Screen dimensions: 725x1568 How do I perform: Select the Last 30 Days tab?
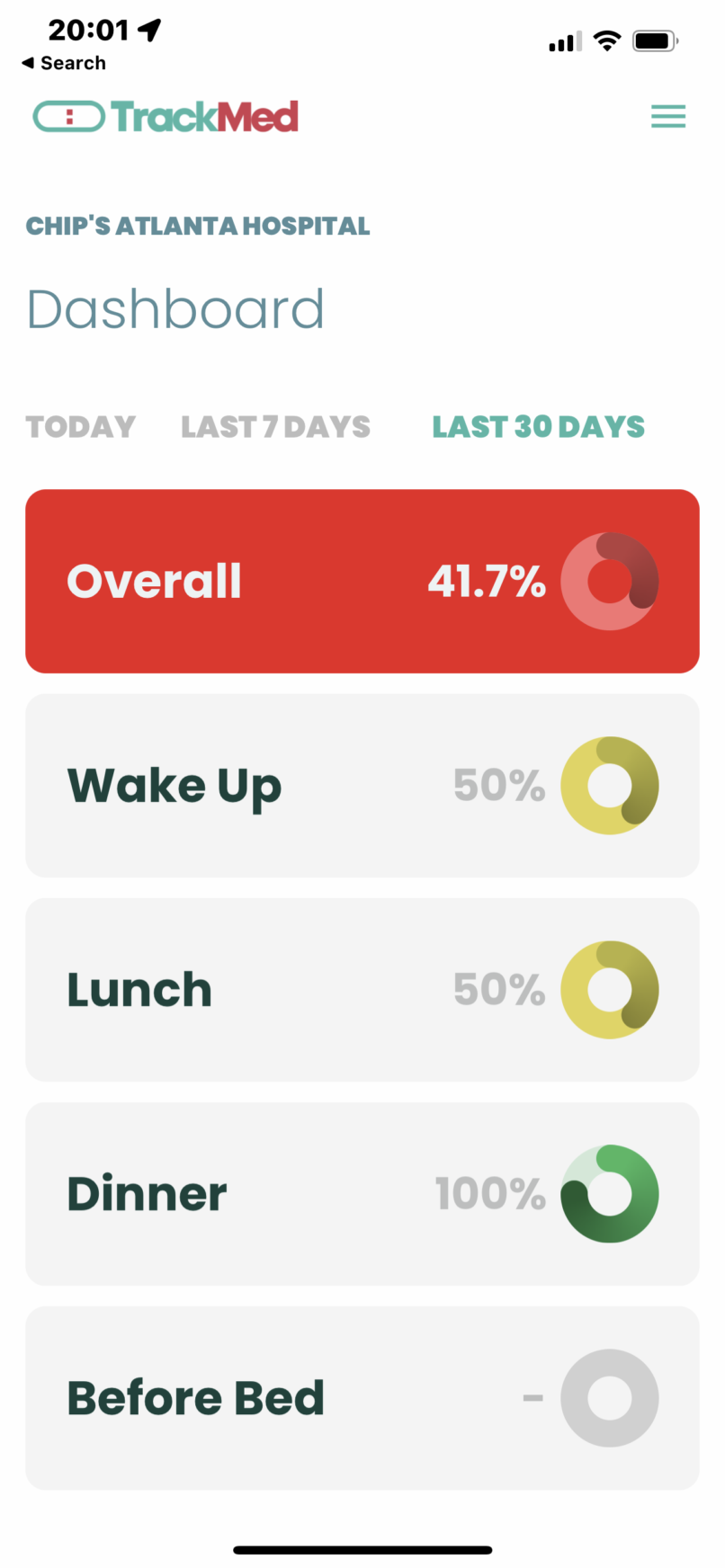[x=538, y=427]
